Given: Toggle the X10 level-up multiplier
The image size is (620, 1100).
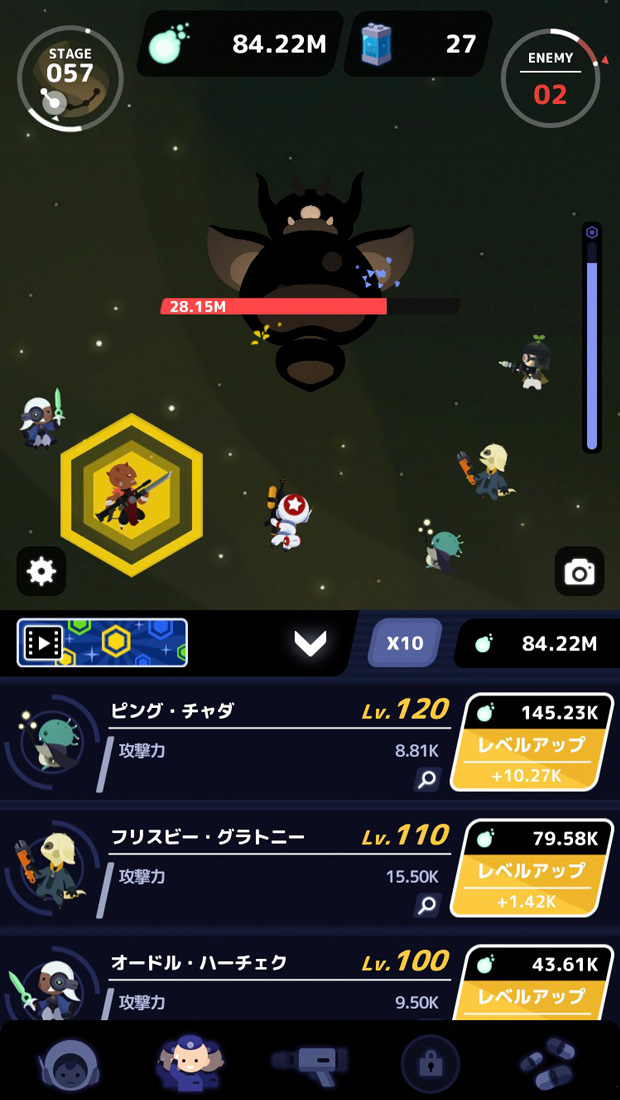Looking at the screenshot, I should coord(404,643).
